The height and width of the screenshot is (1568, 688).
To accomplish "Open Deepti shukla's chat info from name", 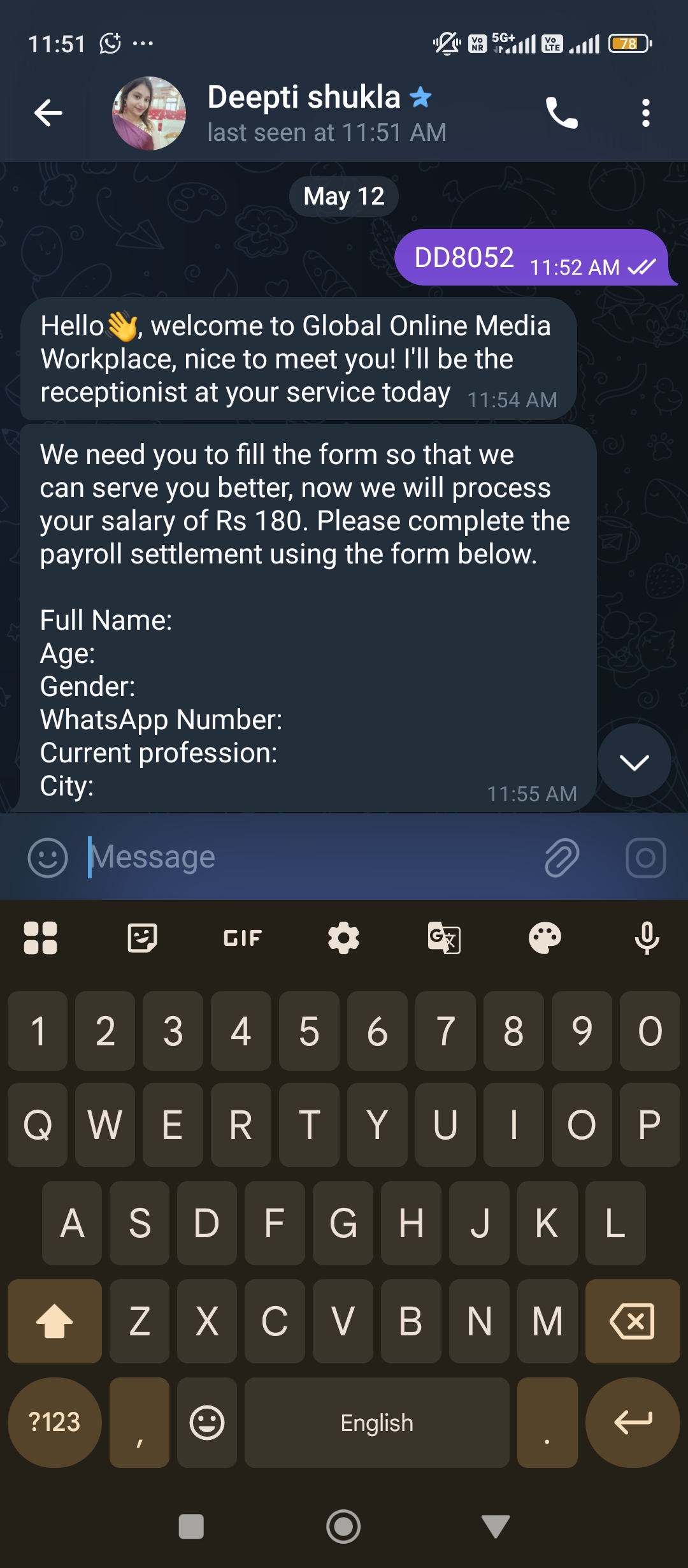I will (x=305, y=98).
